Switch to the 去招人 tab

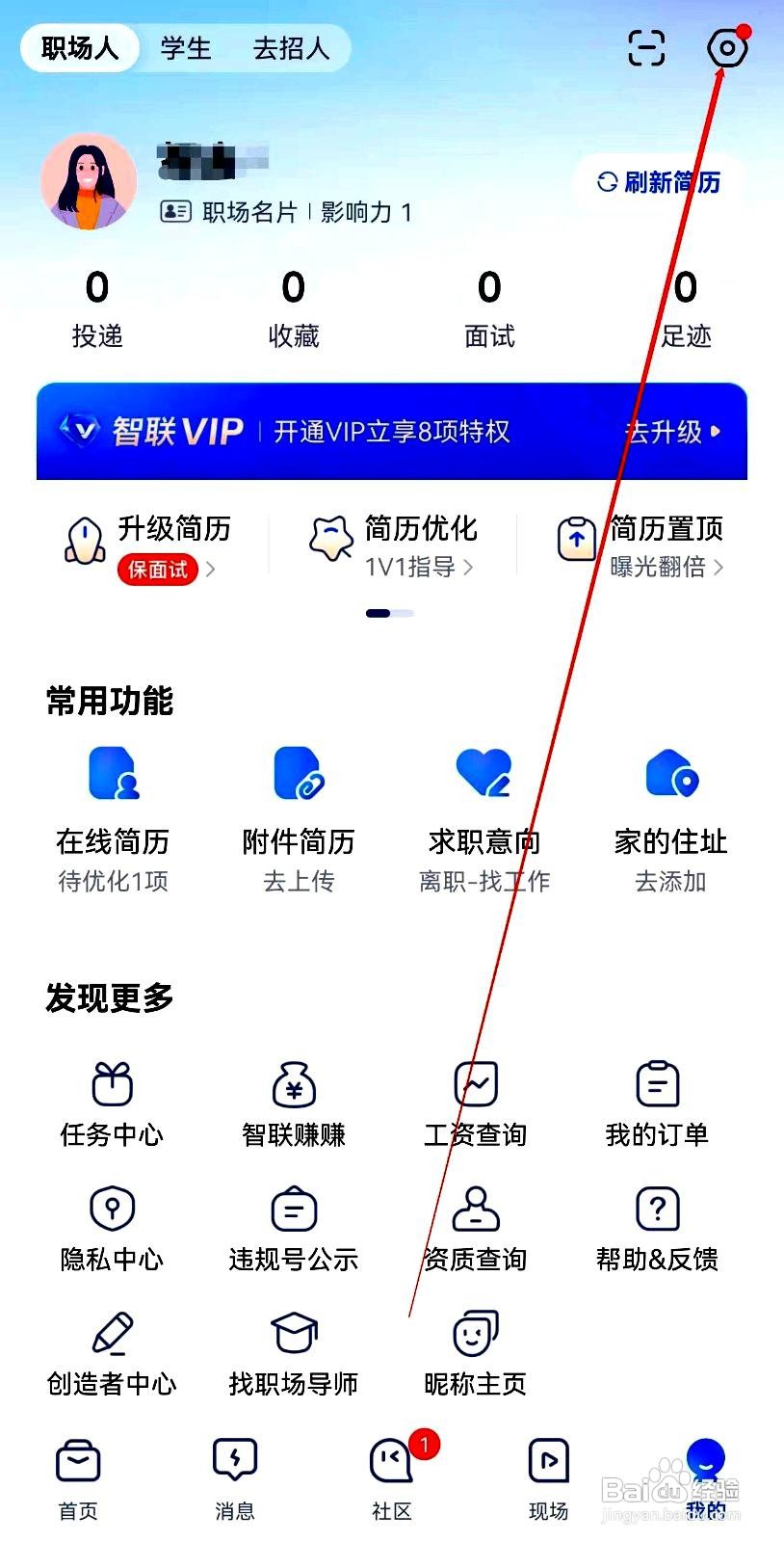[x=291, y=47]
